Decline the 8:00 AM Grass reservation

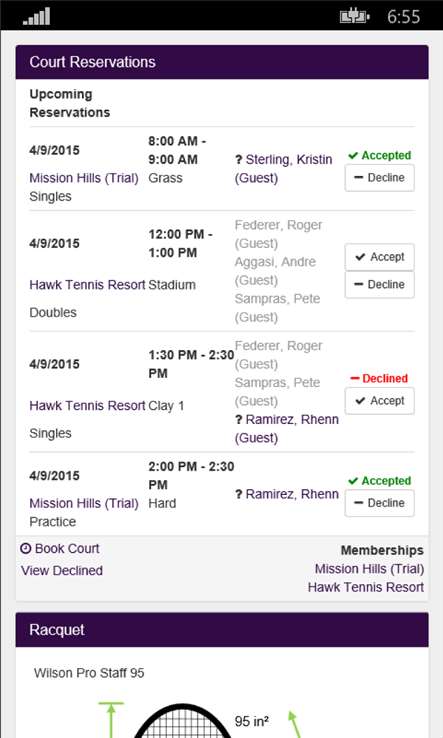379,178
